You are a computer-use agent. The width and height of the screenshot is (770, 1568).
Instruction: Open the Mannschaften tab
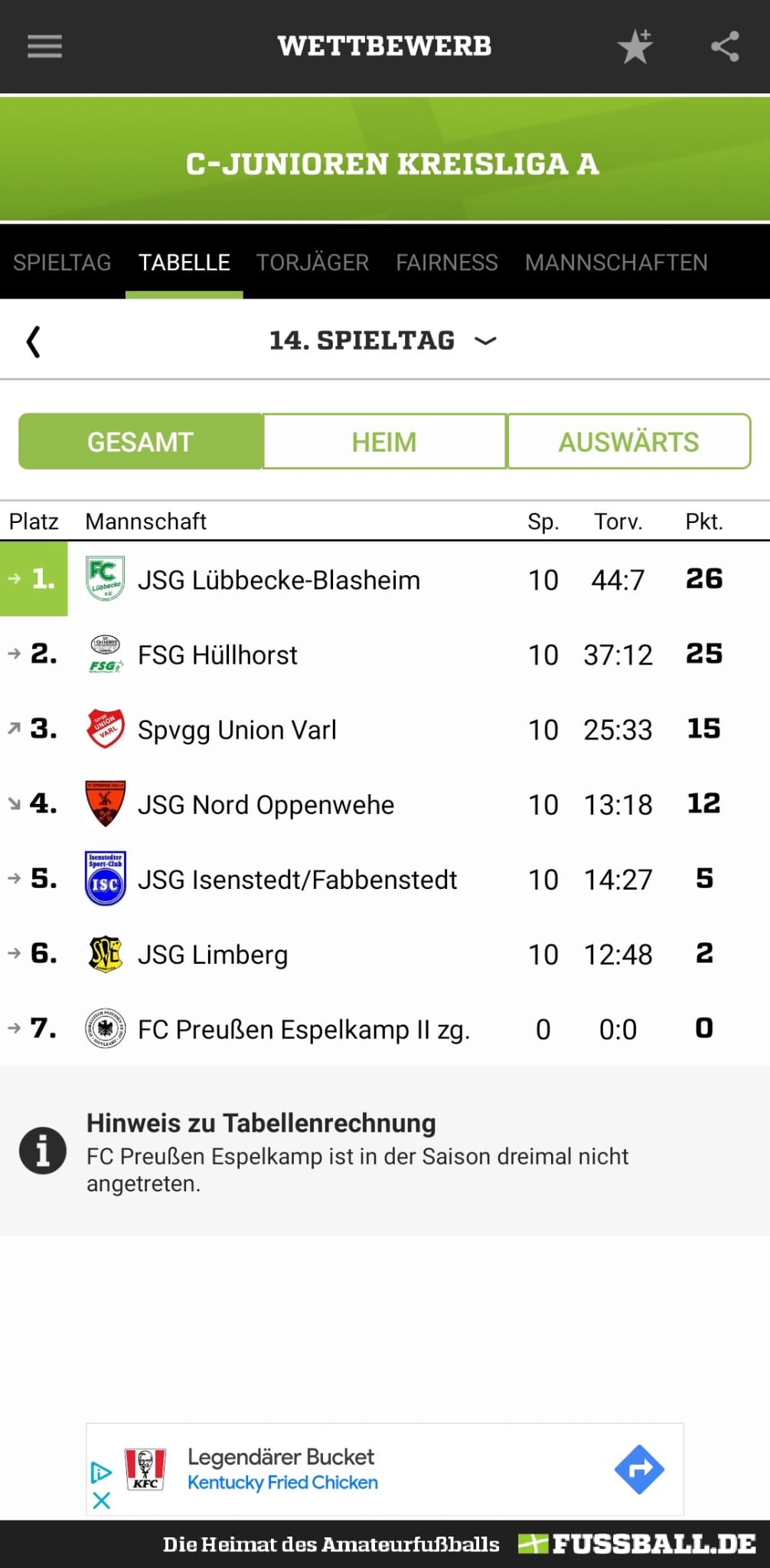tap(616, 263)
